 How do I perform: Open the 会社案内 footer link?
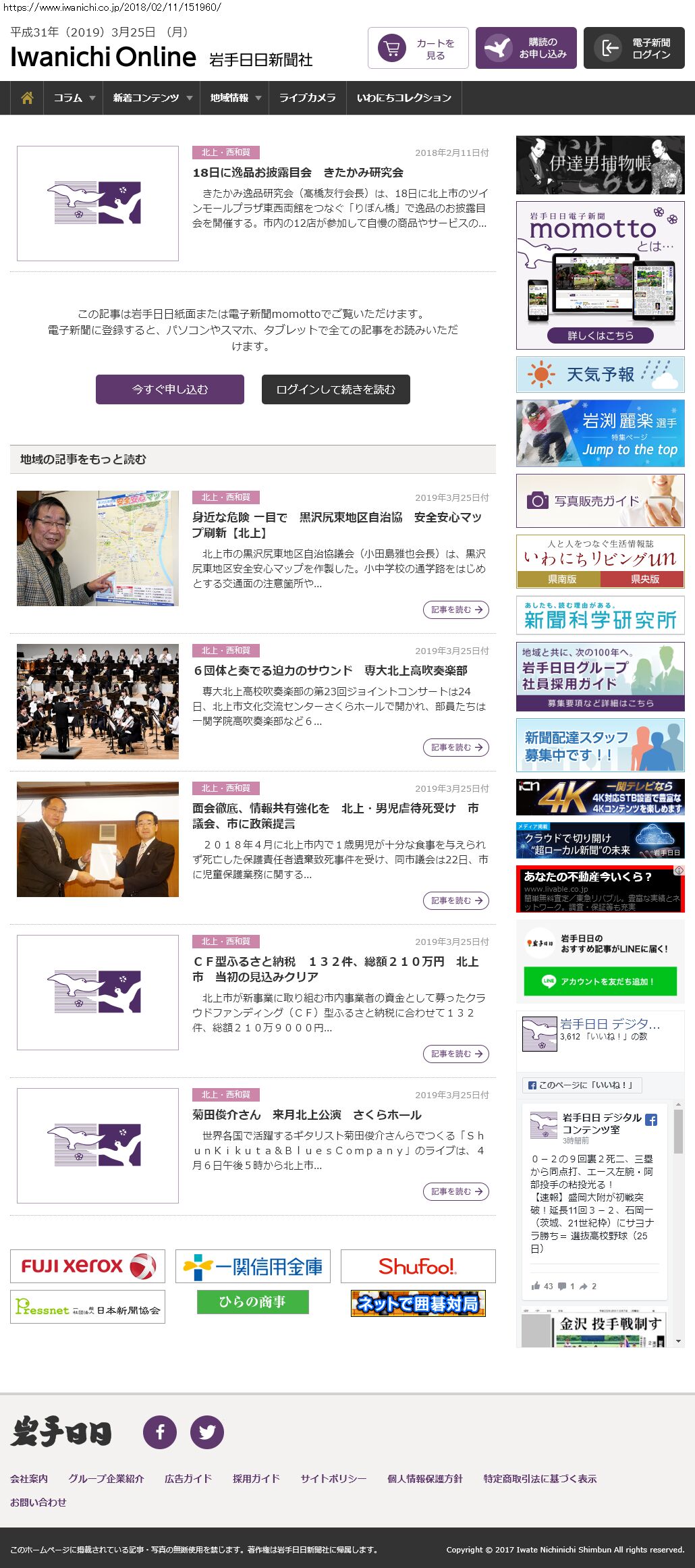click(29, 1478)
